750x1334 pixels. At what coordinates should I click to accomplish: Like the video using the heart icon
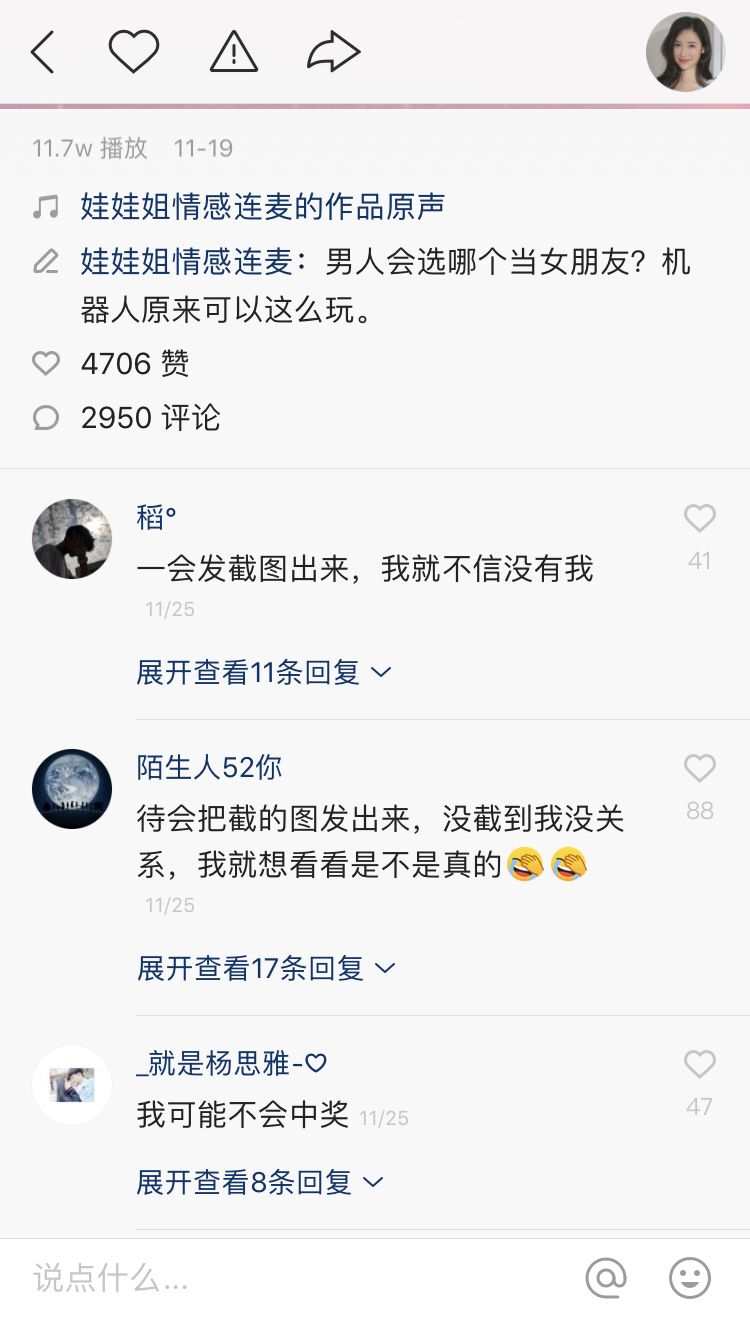(135, 50)
